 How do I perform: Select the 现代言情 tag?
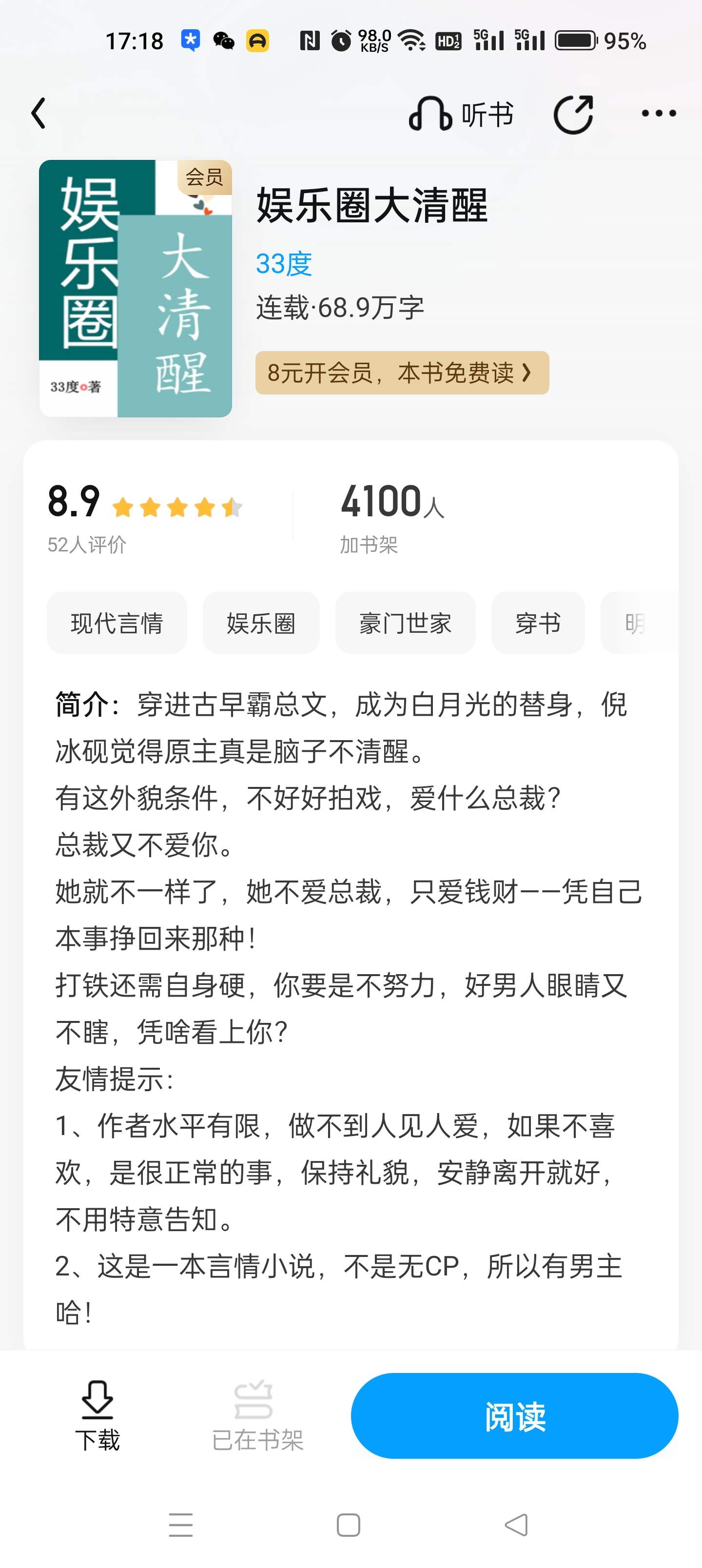(117, 623)
